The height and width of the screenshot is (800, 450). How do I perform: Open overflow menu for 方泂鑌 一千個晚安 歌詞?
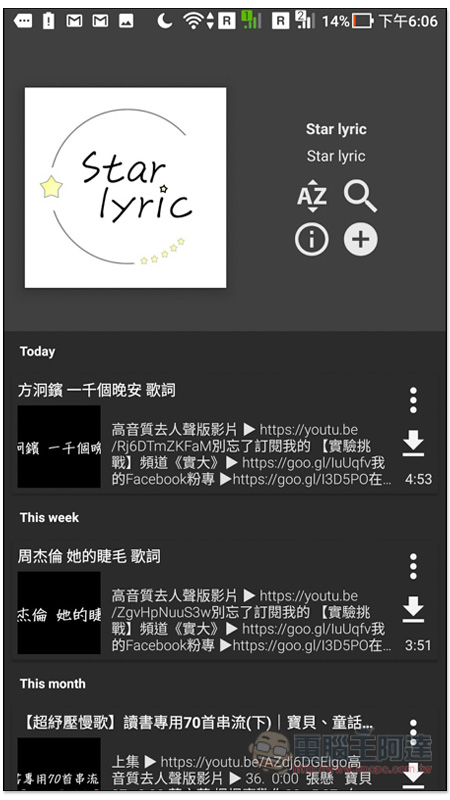413,400
